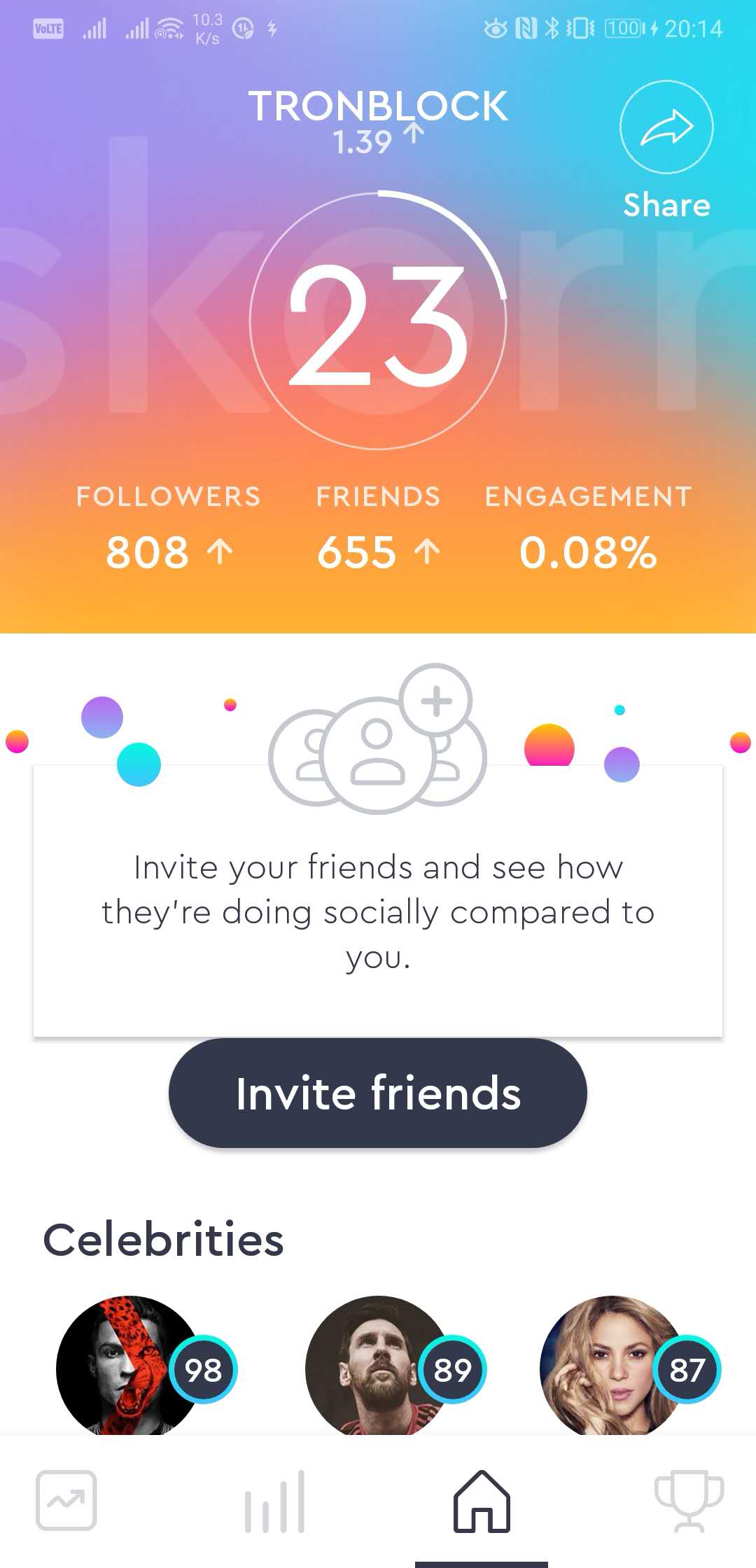Tap the Invite friends button
Viewport: 756px width, 1568px height.
point(378,1093)
